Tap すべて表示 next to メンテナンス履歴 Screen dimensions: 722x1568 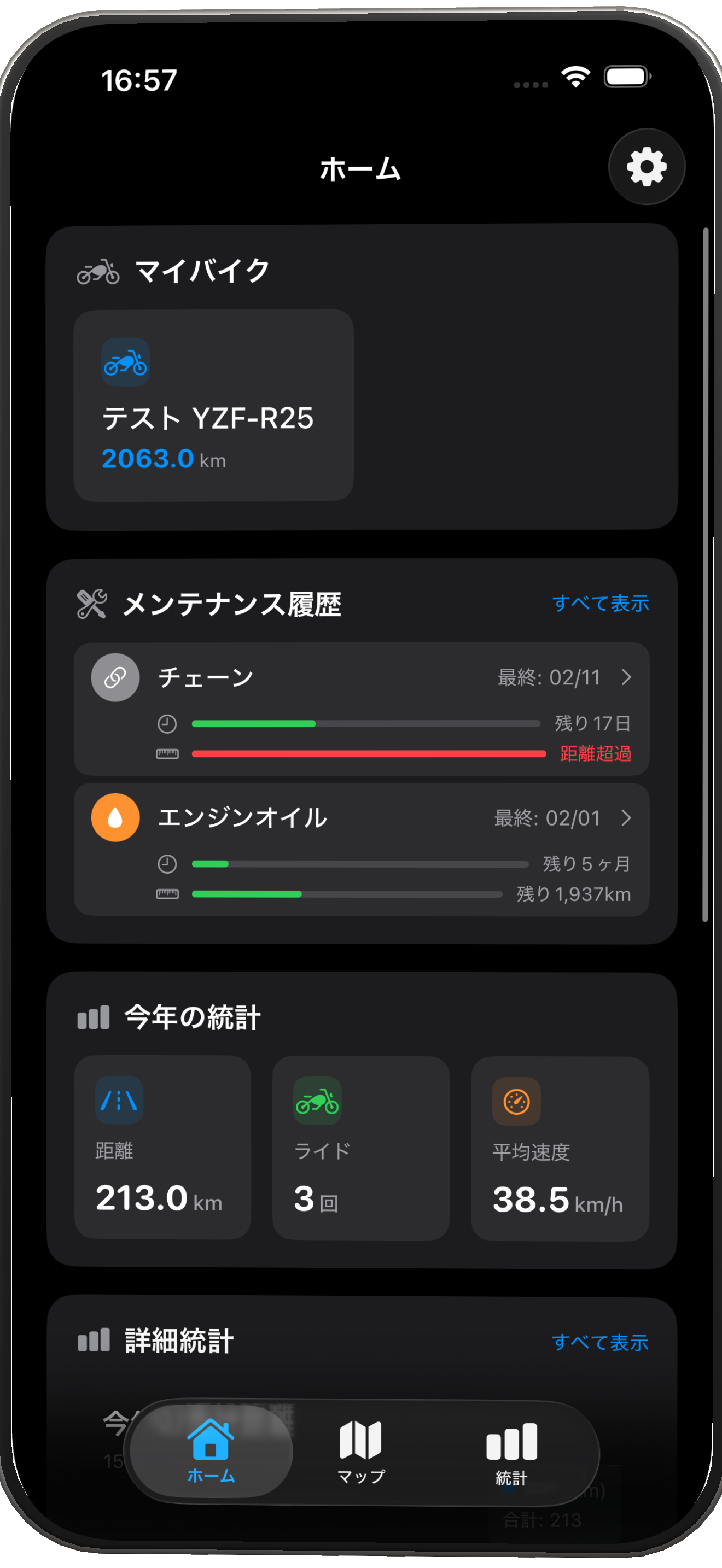[x=600, y=603]
